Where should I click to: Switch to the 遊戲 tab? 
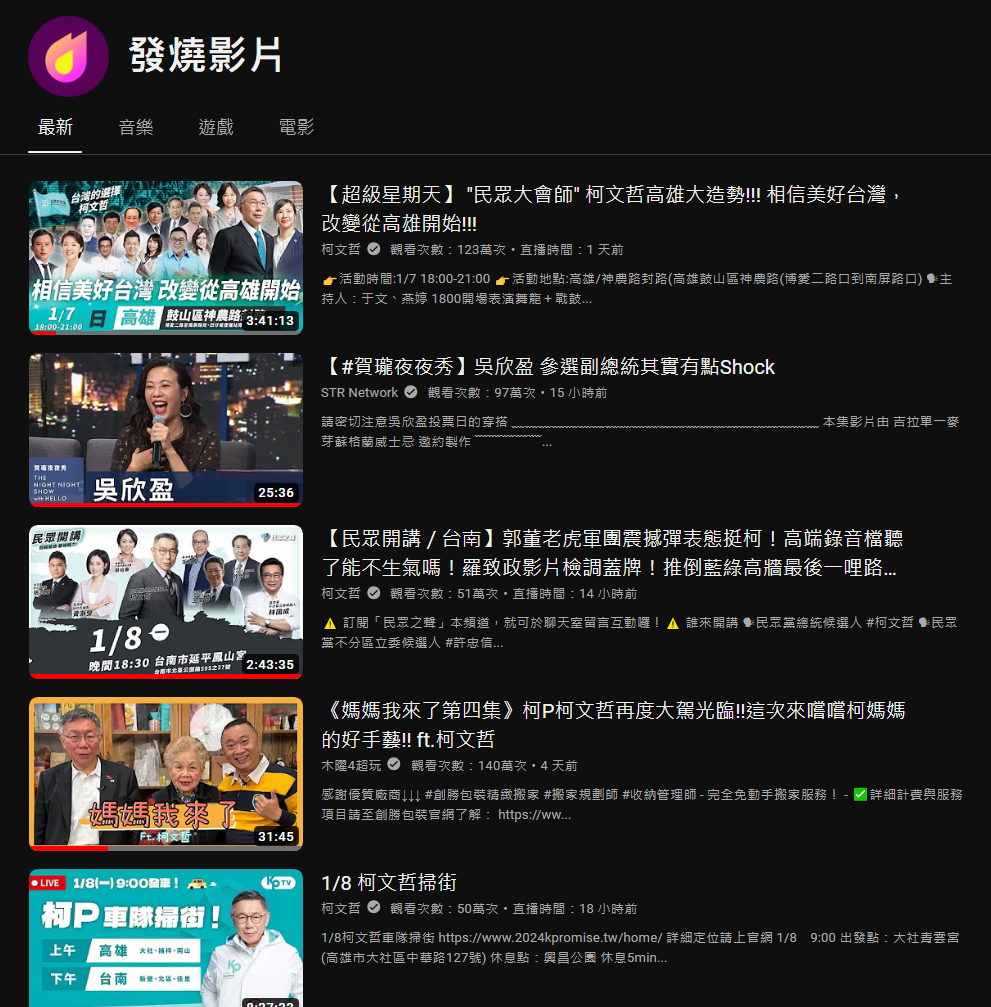216,127
